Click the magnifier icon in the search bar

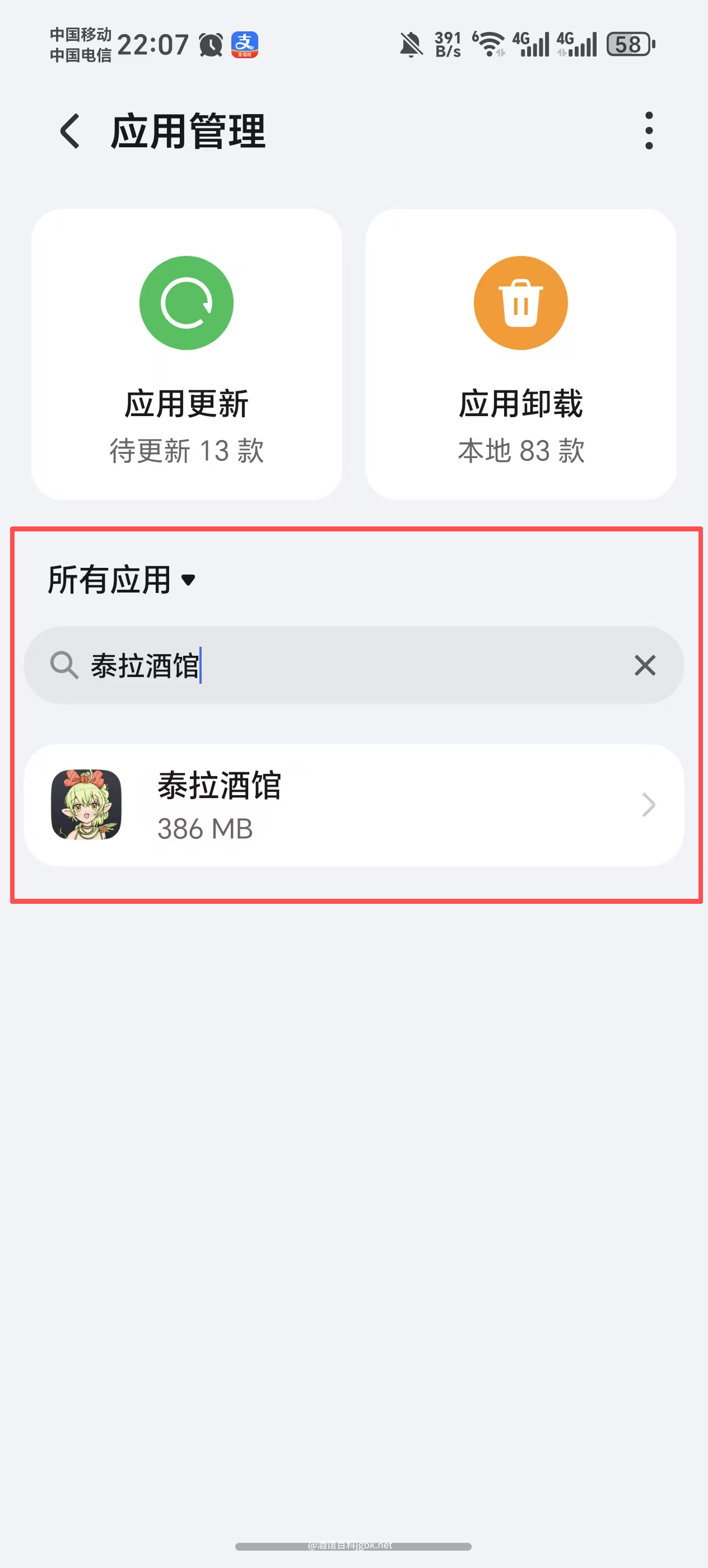[64, 665]
